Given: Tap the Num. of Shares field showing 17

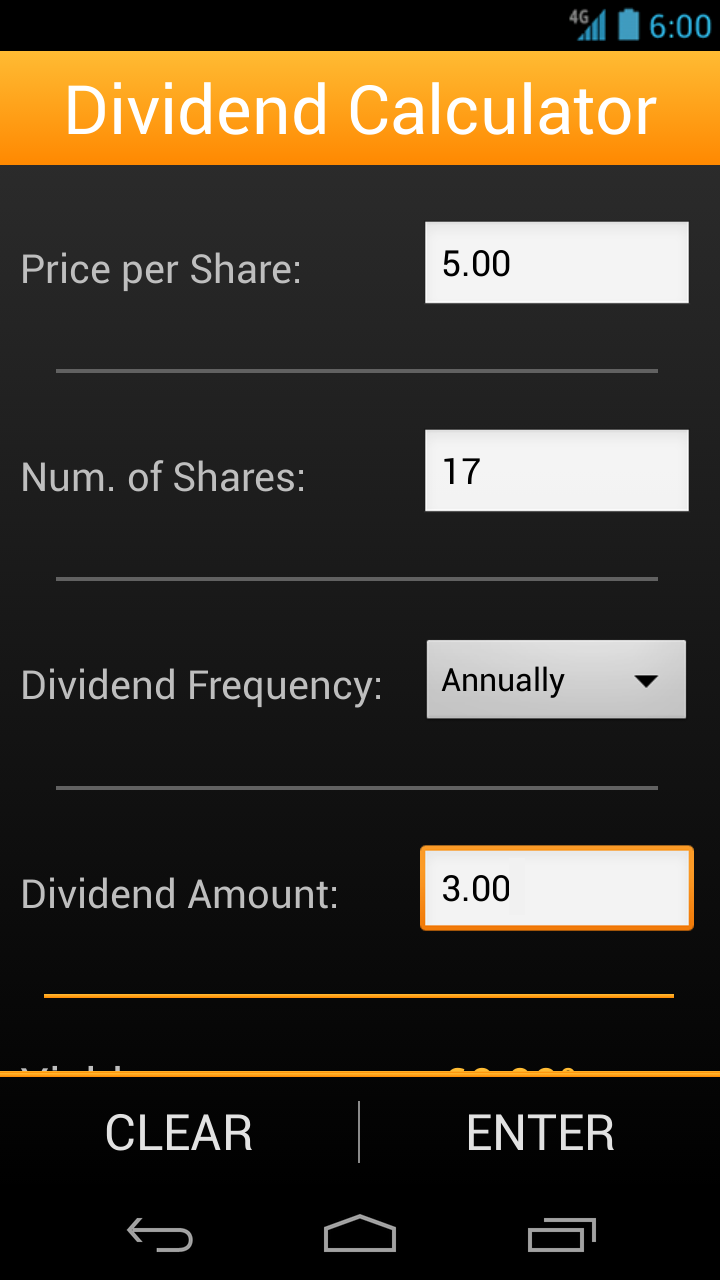Looking at the screenshot, I should pos(556,470).
